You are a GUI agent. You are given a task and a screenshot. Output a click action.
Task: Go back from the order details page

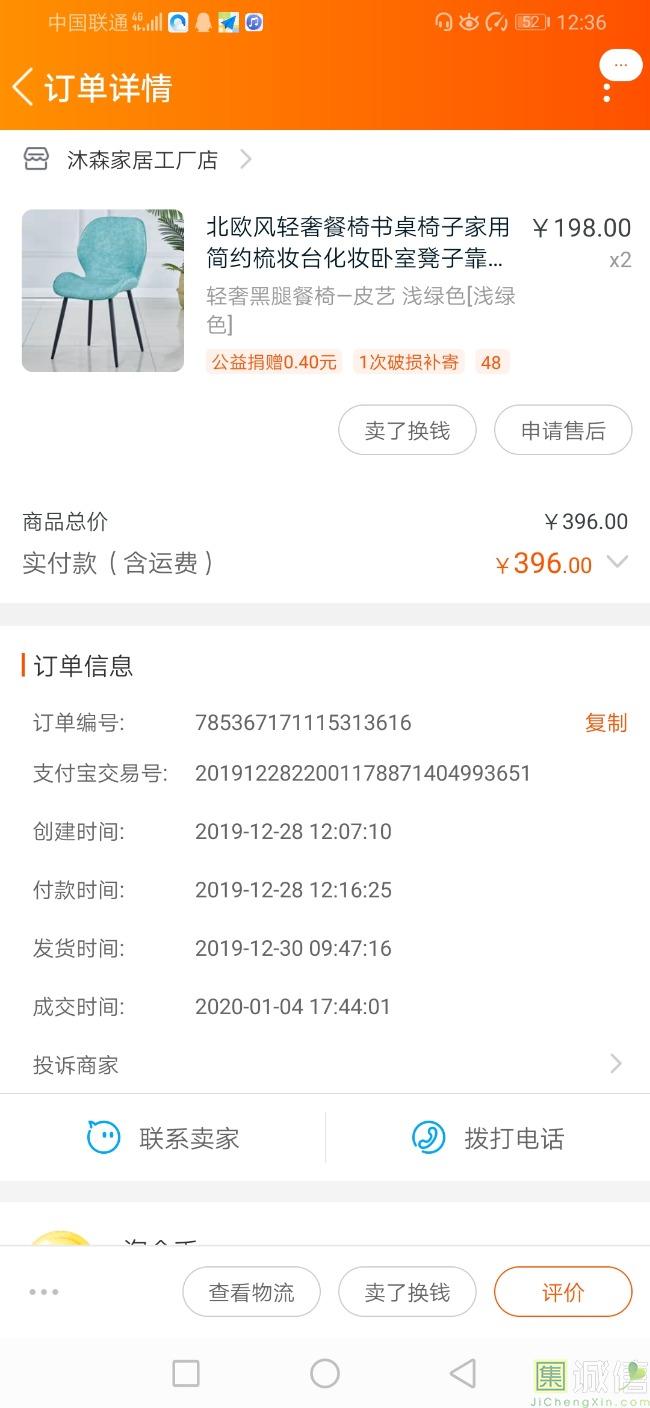(24, 87)
